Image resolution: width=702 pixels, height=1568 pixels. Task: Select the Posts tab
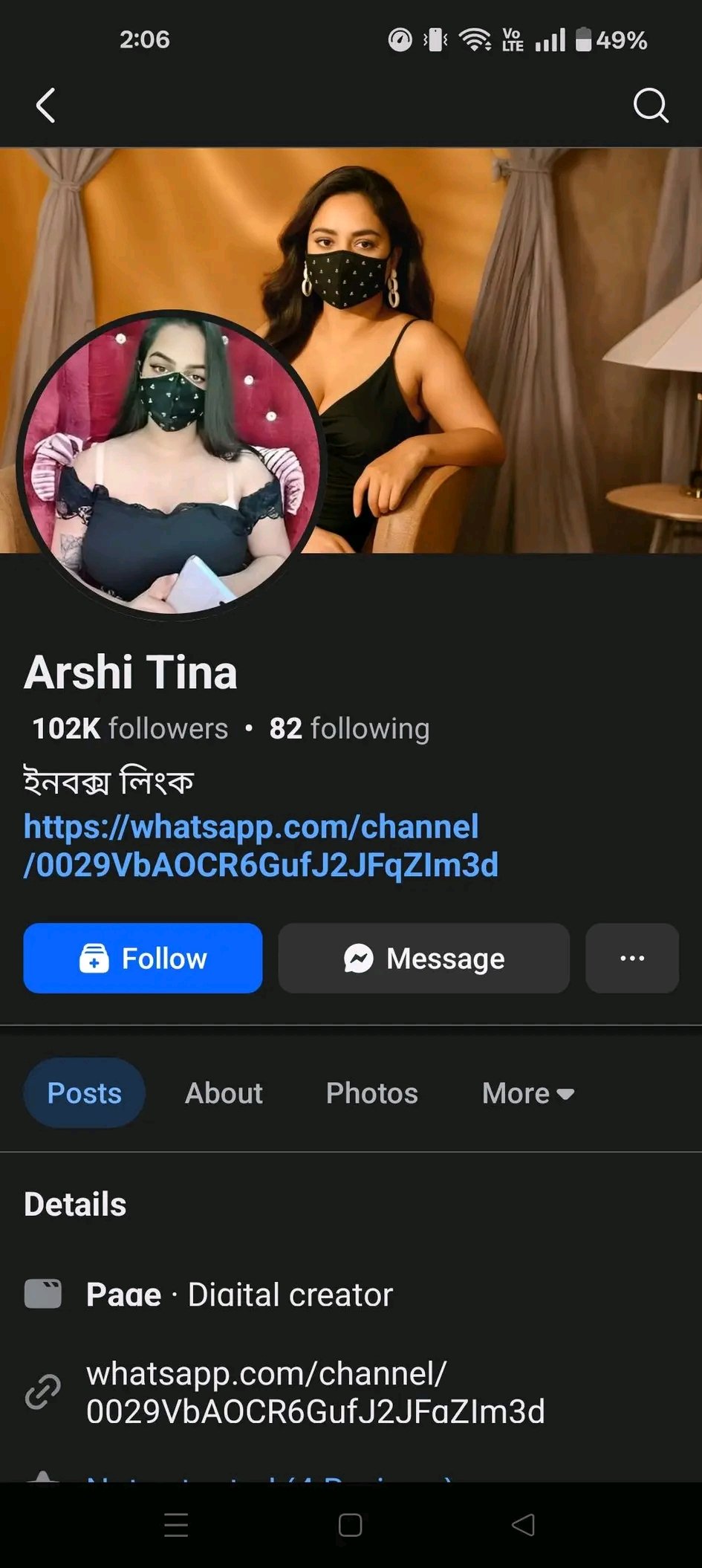[84, 1093]
